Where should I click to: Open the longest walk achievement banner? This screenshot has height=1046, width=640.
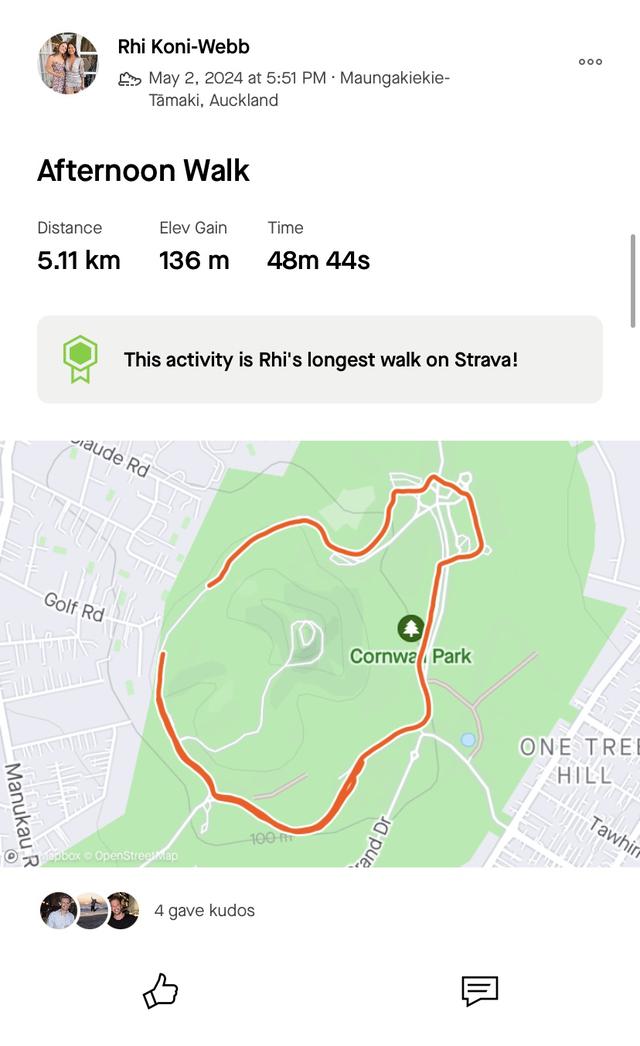pyautogui.click(x=320, y=359)
